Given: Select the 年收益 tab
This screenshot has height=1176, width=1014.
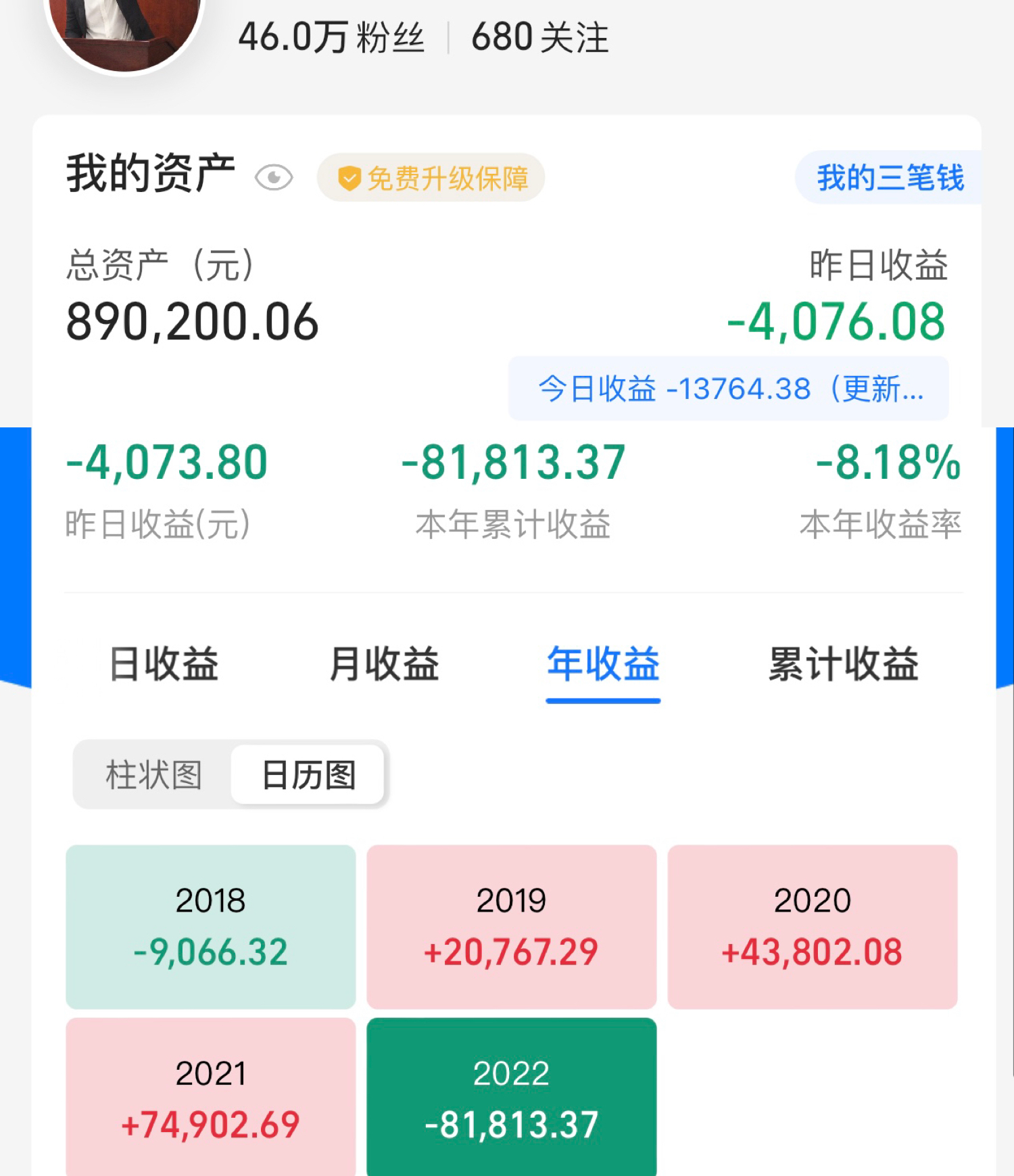Looking at the screenshot, I should coord(603,664).
